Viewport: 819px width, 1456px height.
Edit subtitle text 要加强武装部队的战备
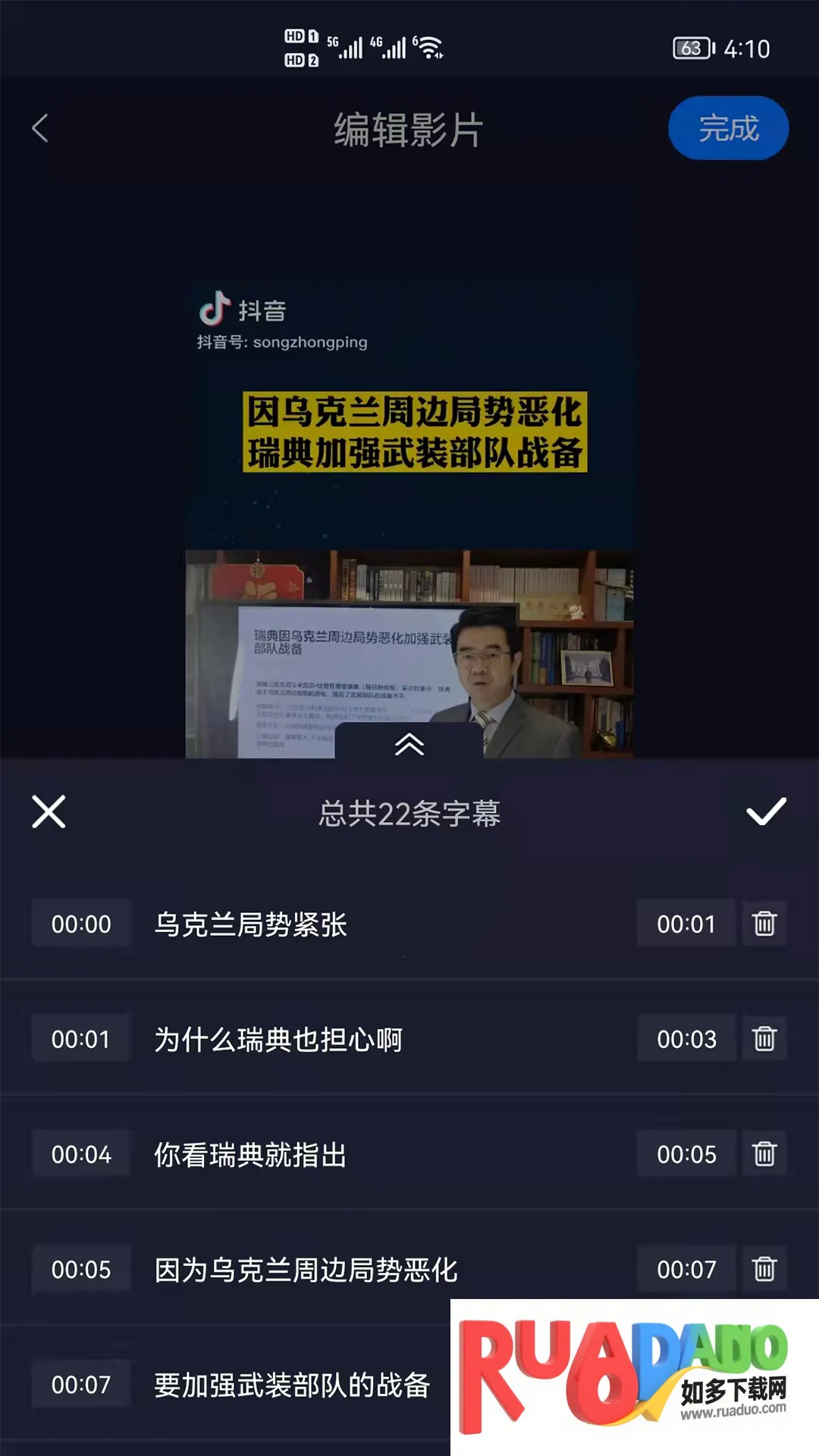coord(292,1385)
